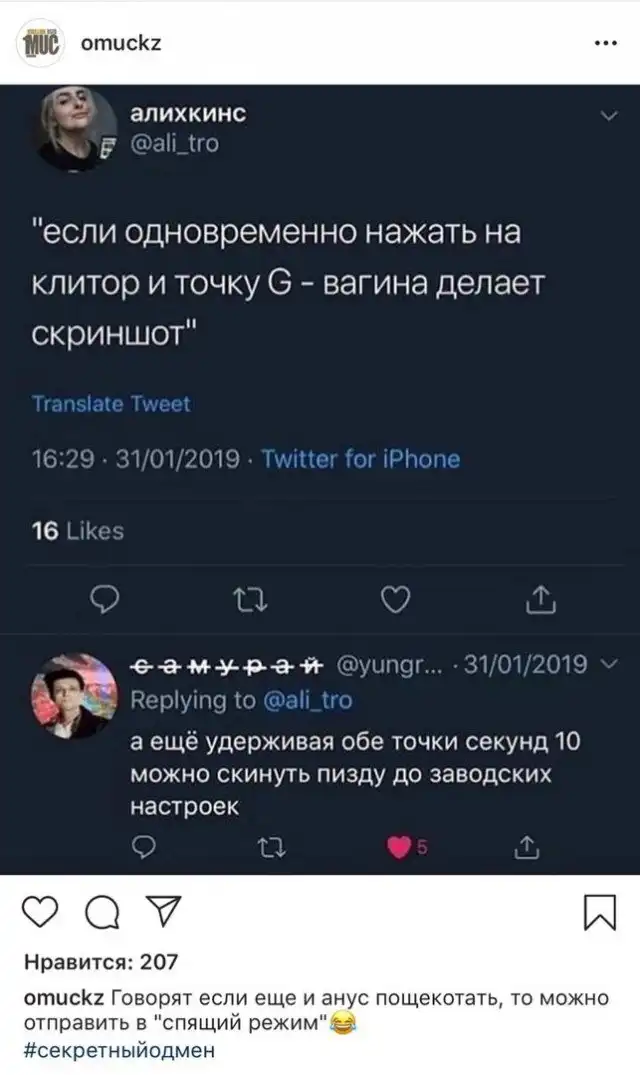Open omuckz profile from the header avatar

41,43
